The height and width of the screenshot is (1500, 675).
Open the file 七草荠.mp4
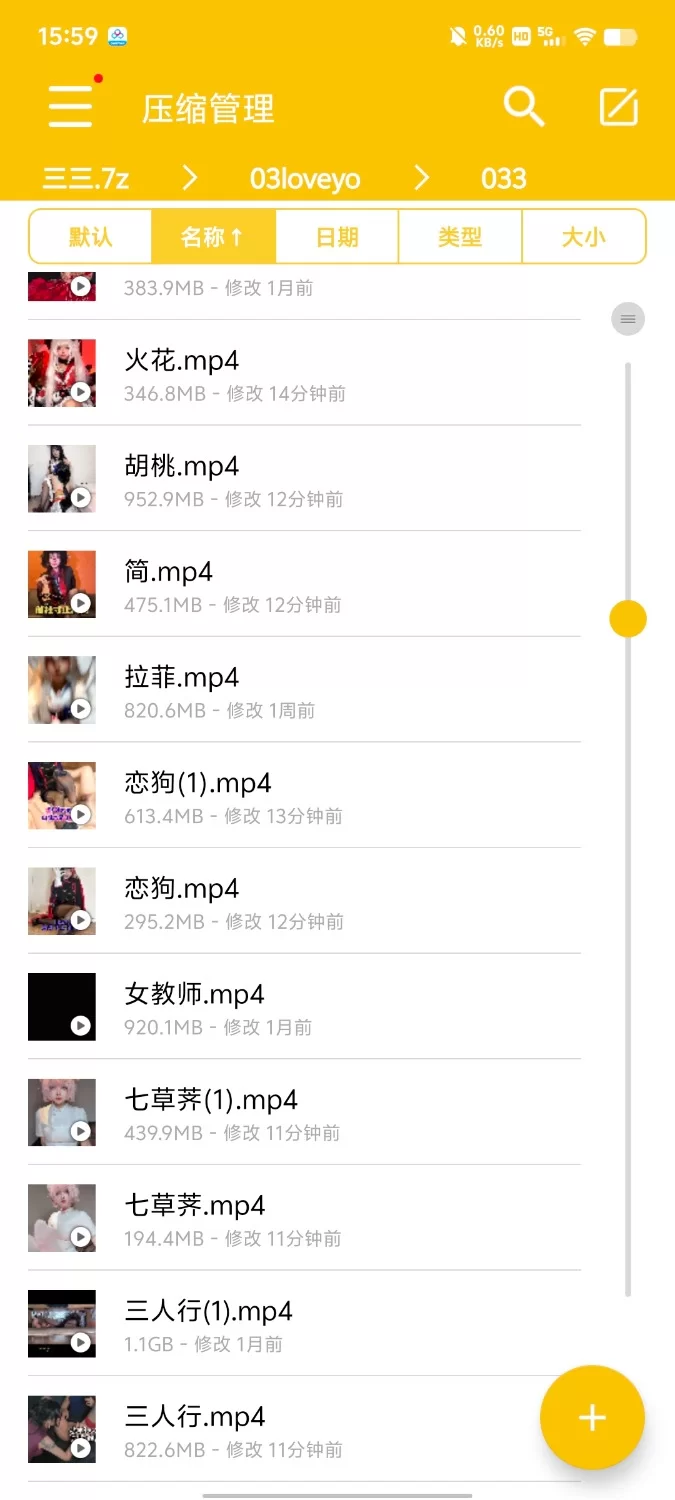(x=195, y=1206)
